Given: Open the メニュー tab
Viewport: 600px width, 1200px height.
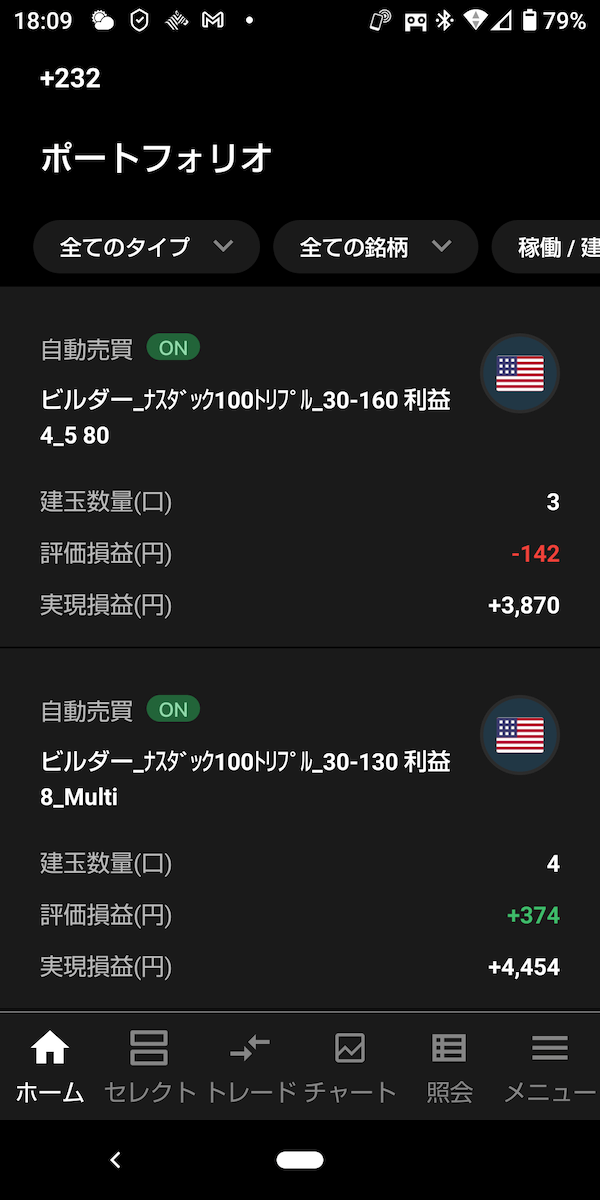Looking at the screenshot, I should click(x=550, y=1066).
